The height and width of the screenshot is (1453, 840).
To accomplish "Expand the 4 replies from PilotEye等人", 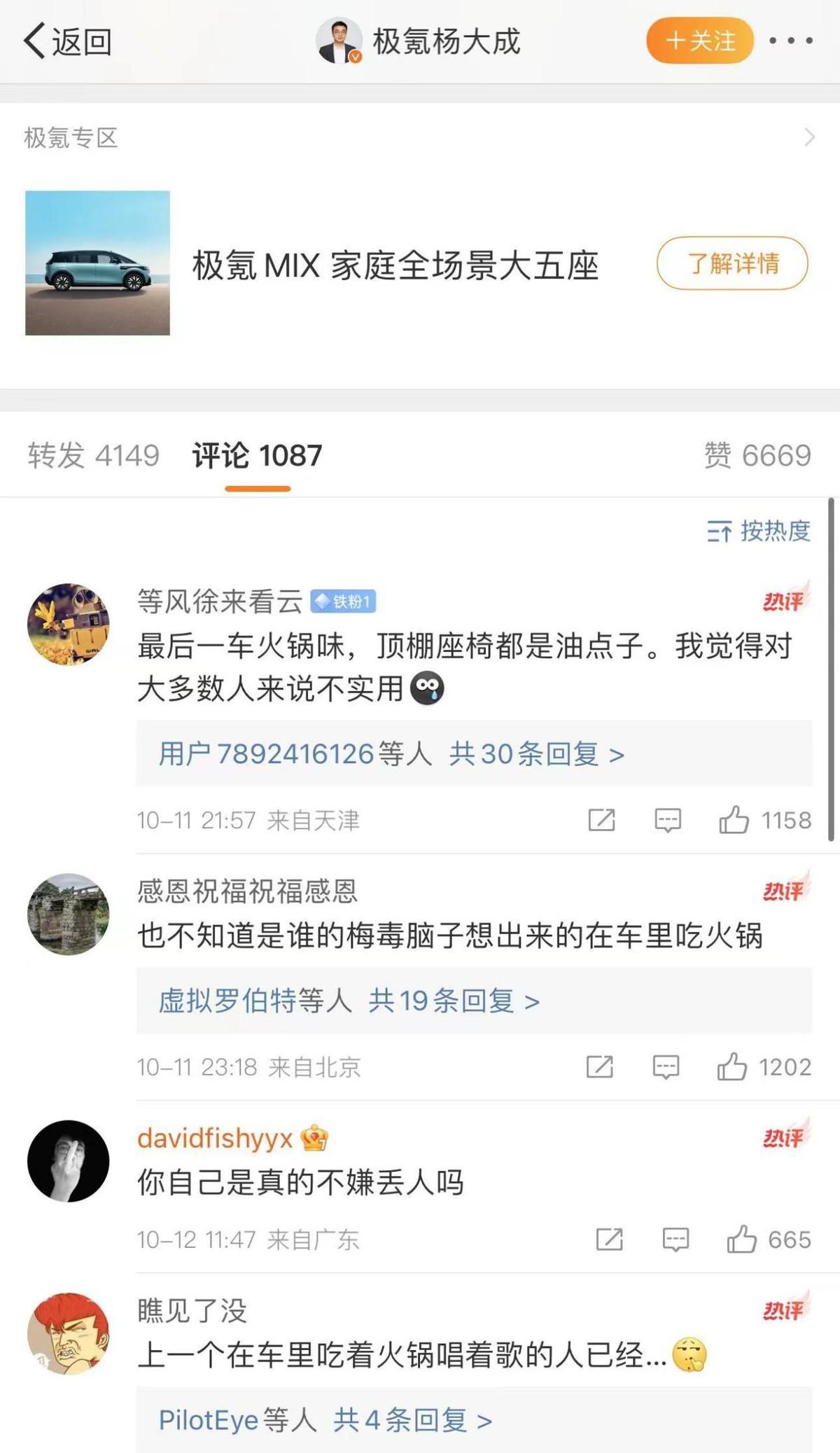I will pos(412,1420).
